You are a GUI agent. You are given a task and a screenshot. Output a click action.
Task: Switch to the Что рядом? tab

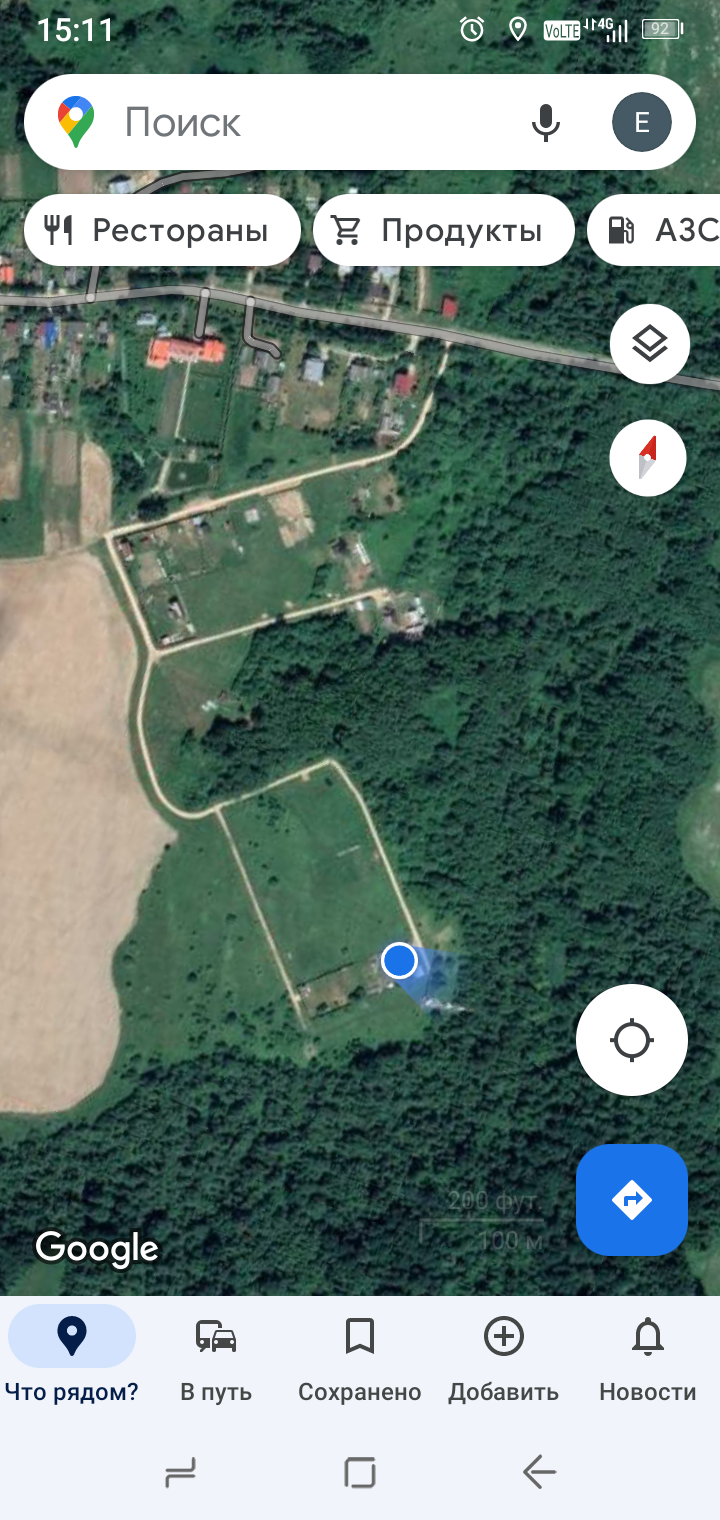[x=72, y=1355]
